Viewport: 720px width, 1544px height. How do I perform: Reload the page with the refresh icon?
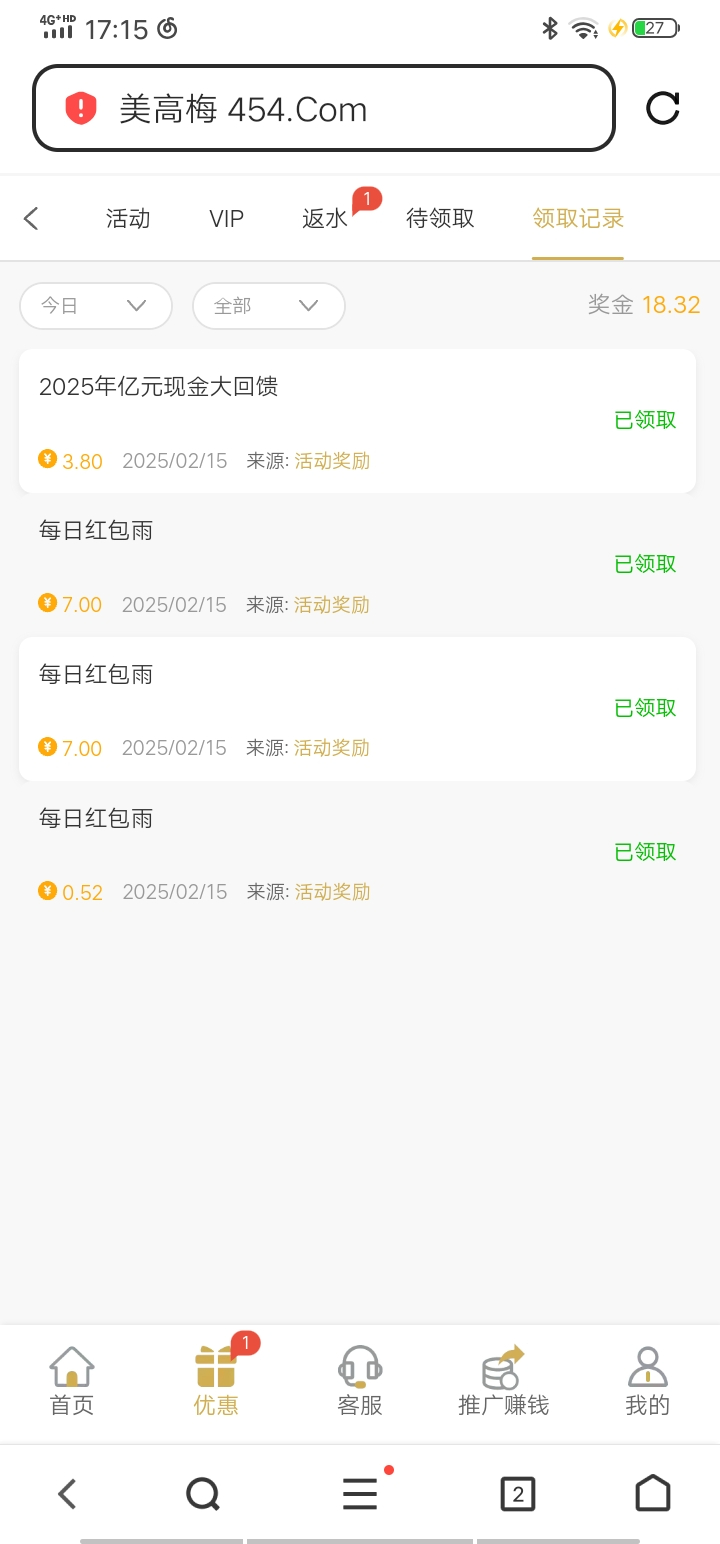[662, 108]
